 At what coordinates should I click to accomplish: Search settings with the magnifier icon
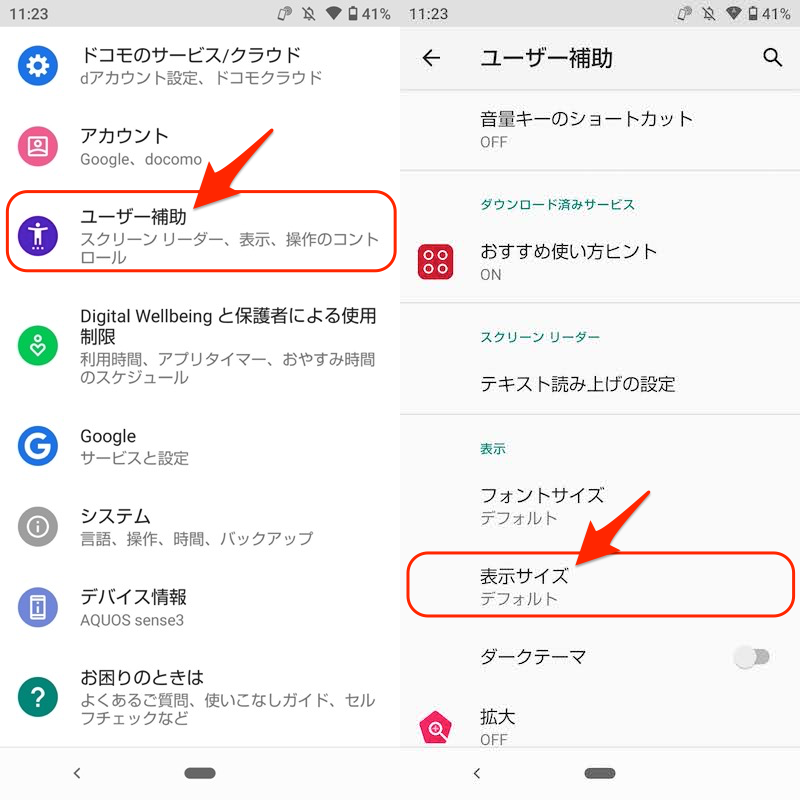772,58
